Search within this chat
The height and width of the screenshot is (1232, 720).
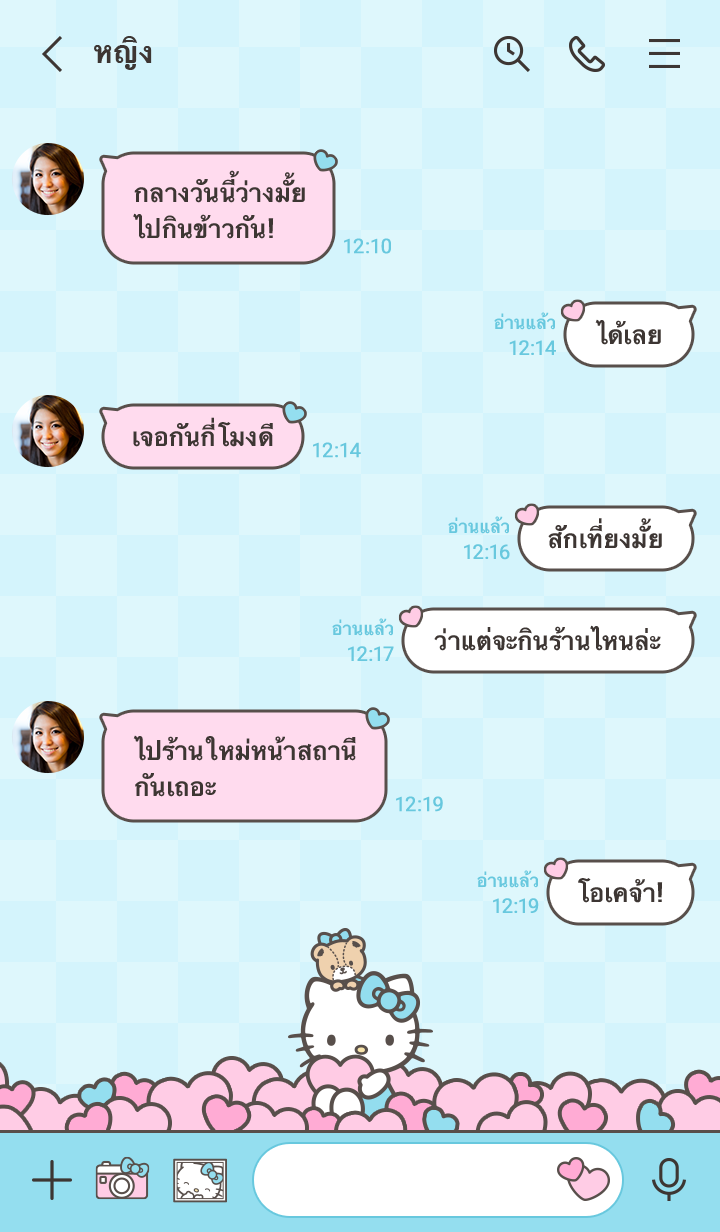click(x=511, y=54)
